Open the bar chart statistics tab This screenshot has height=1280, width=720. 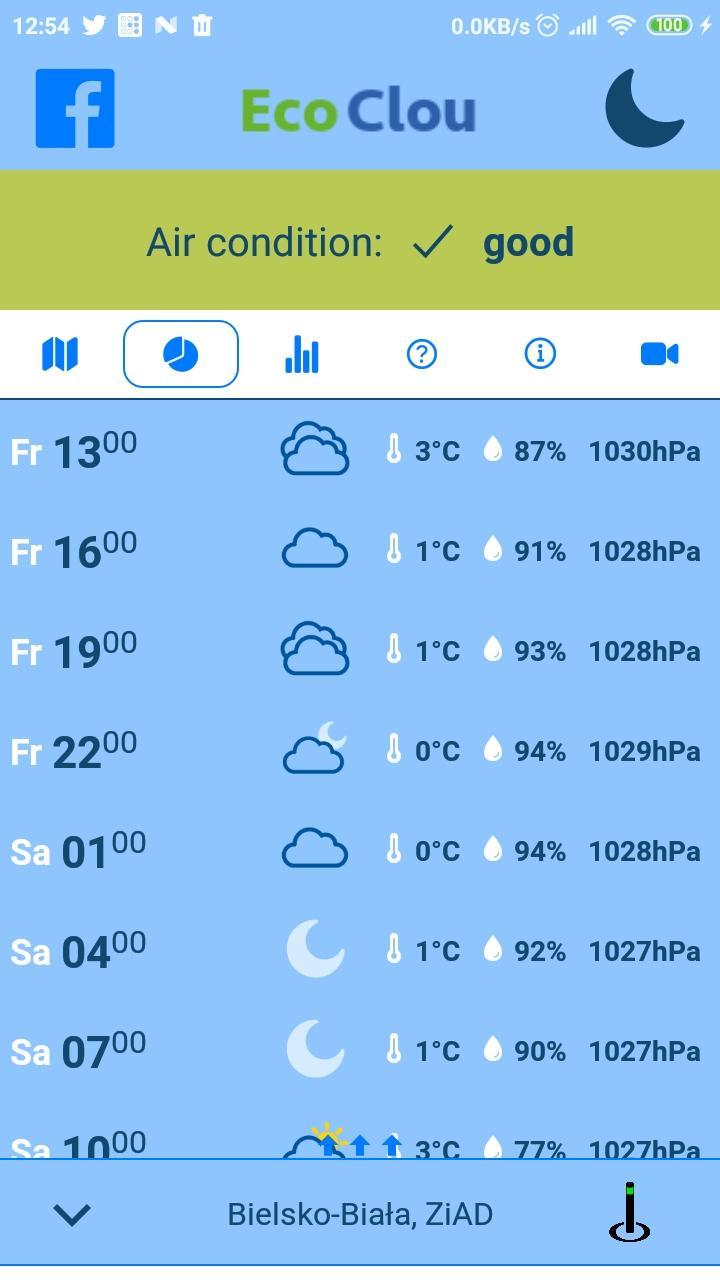pyautogui.click(x=301, y=354)
